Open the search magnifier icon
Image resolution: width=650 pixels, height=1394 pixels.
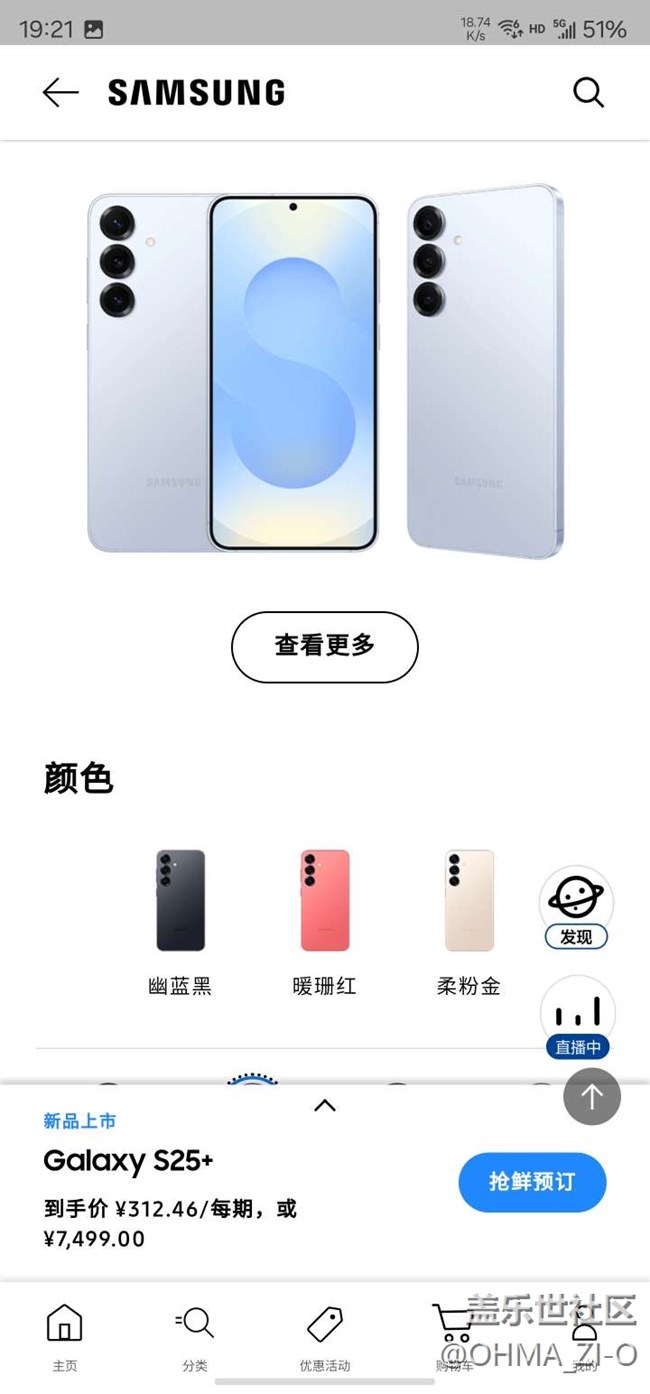coord(588,93)
